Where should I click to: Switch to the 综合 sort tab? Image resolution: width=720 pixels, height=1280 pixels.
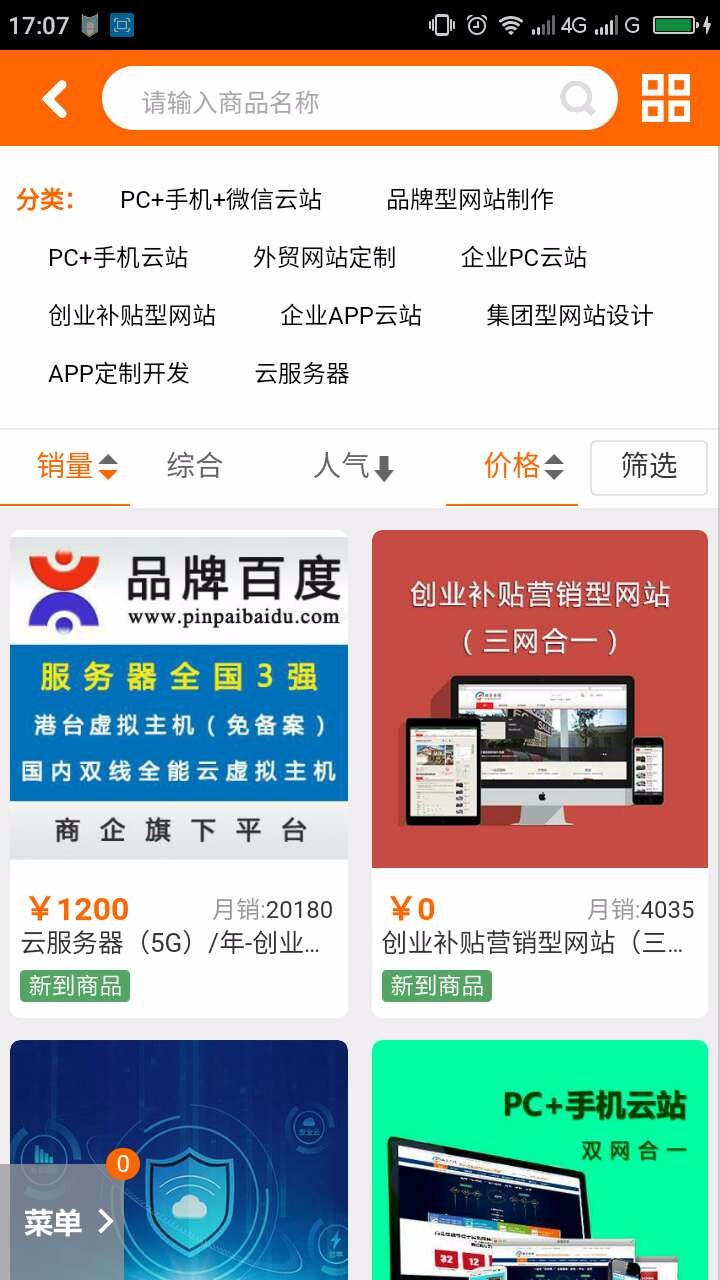195,466
